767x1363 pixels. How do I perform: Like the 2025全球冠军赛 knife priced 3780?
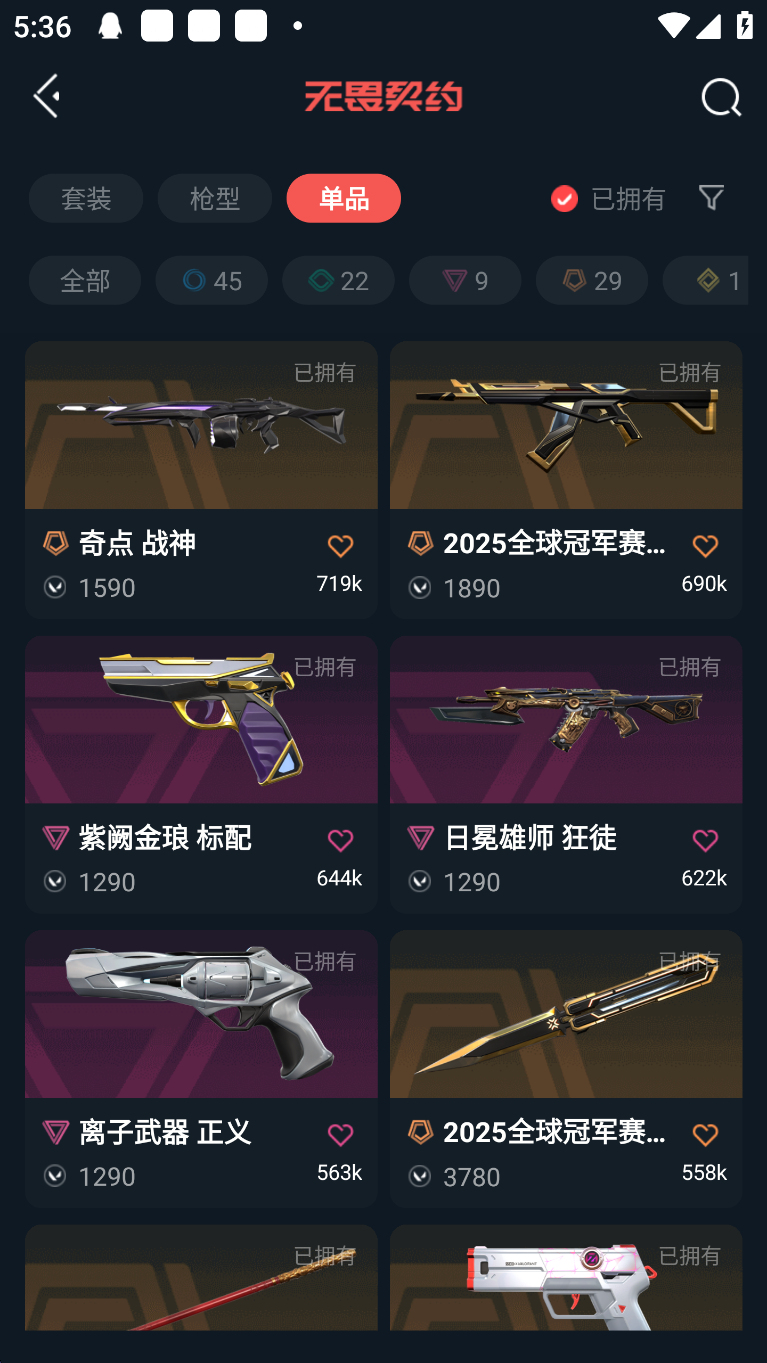pos(705,1135)
